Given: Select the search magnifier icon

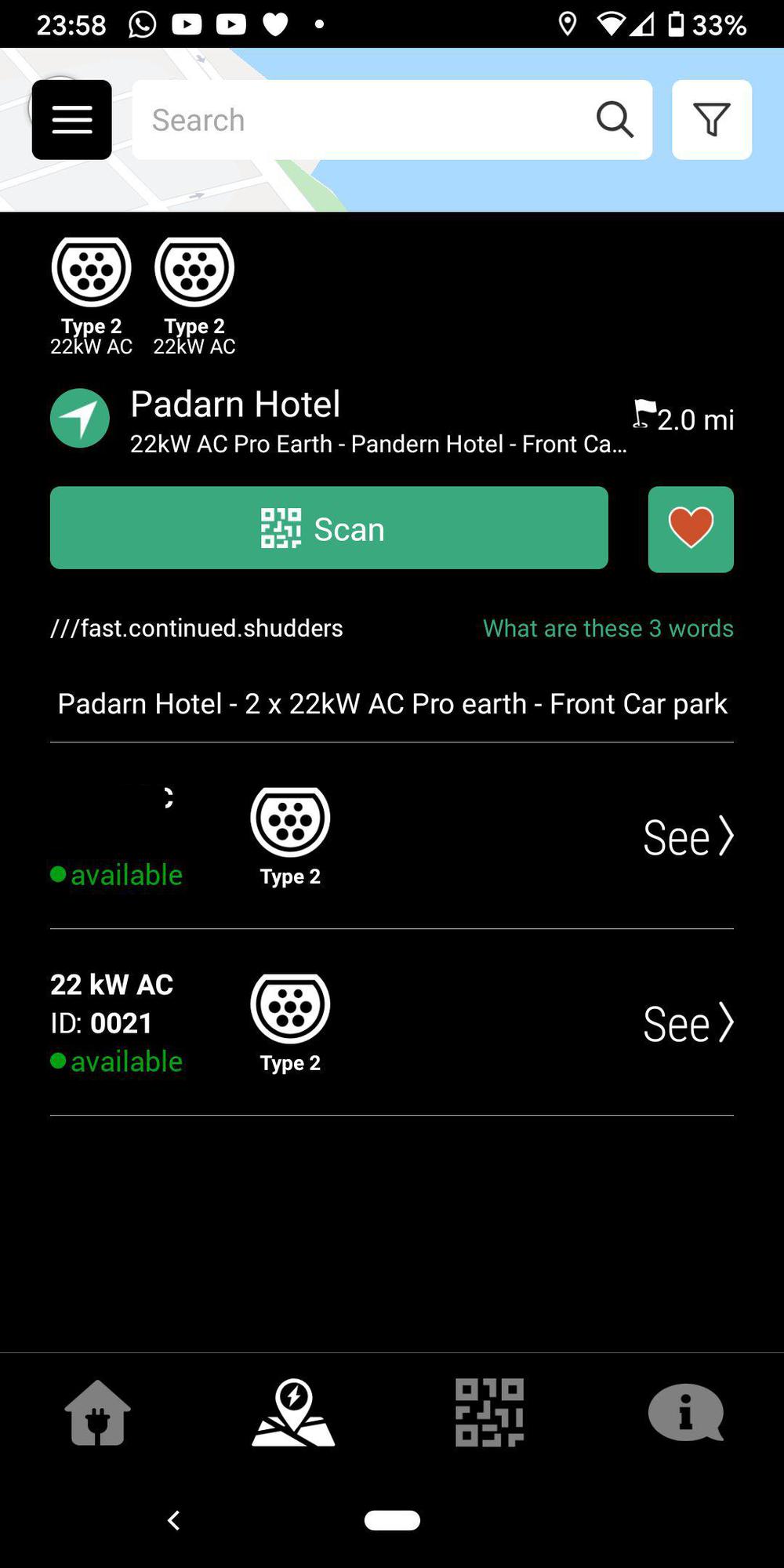Looking at the screenshot, I should pos(615,120).
